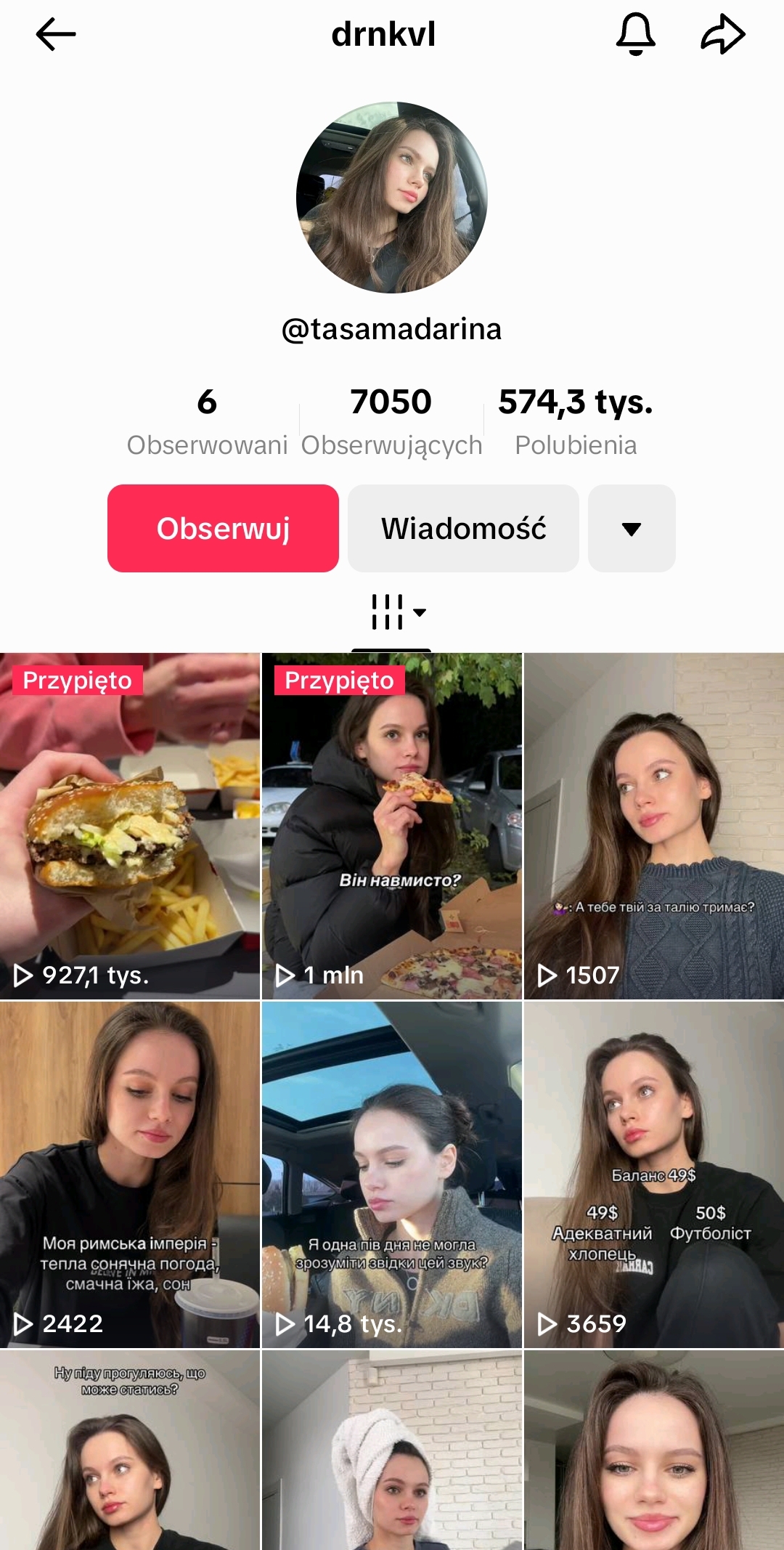This screenshot has width=784, height=1550.
Task: View the 7050 Obserwujących list
Action: [x=391, y=421]
